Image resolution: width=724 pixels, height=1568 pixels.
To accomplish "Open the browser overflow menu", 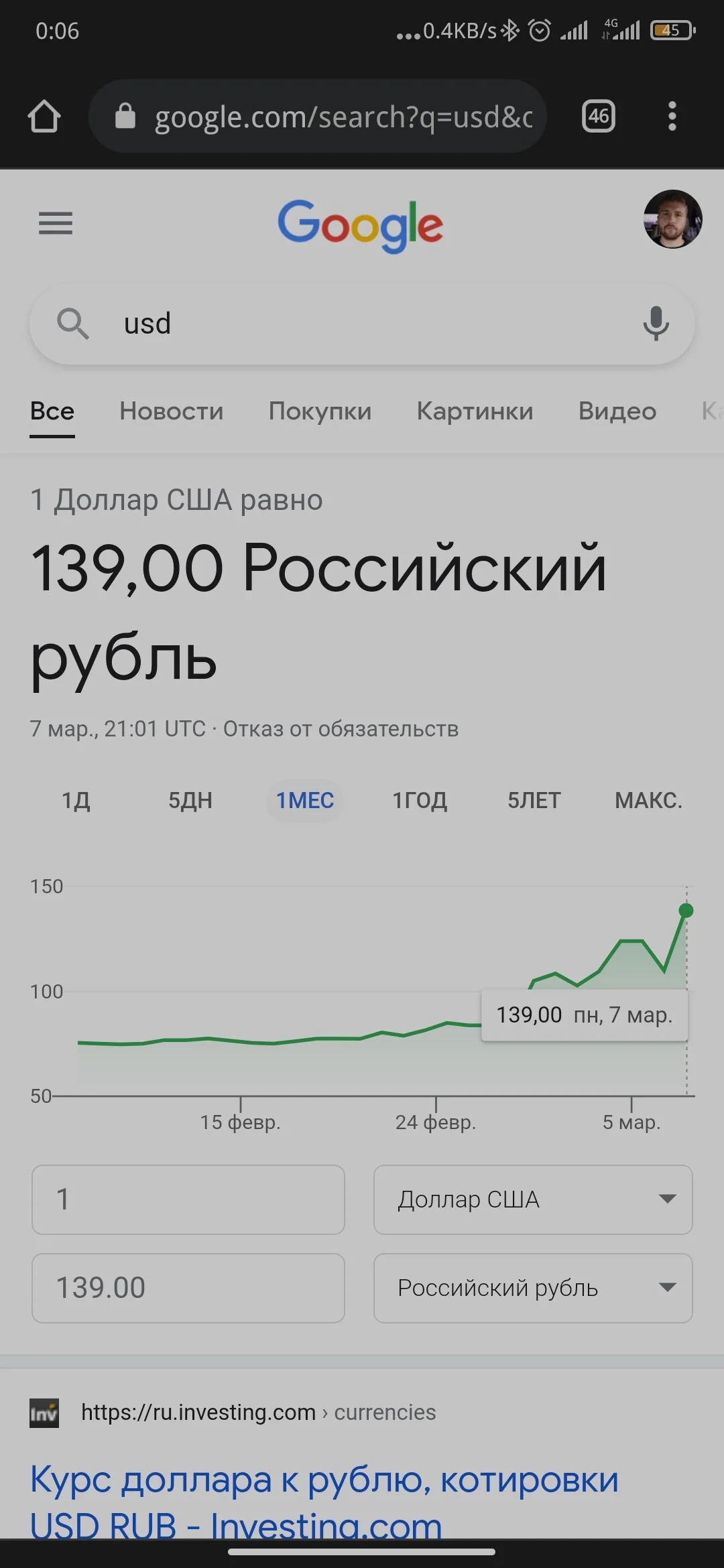I will [672, 117].
